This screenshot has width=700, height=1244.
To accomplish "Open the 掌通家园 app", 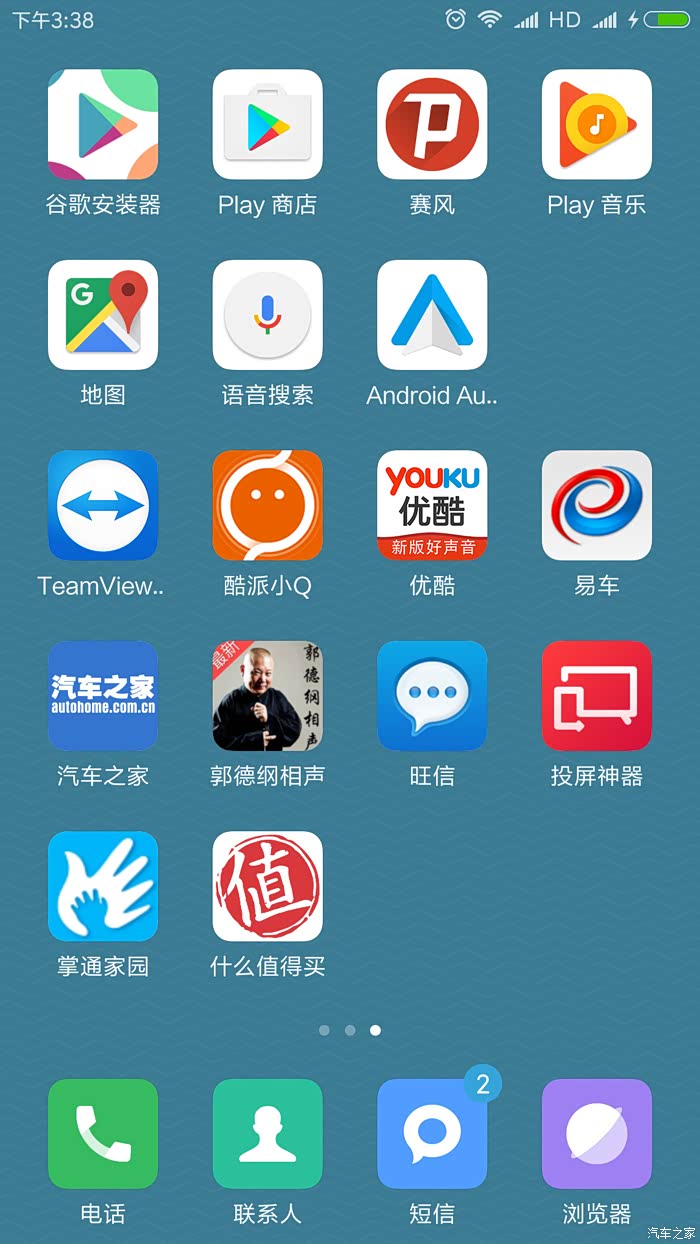I will (103, 886).
